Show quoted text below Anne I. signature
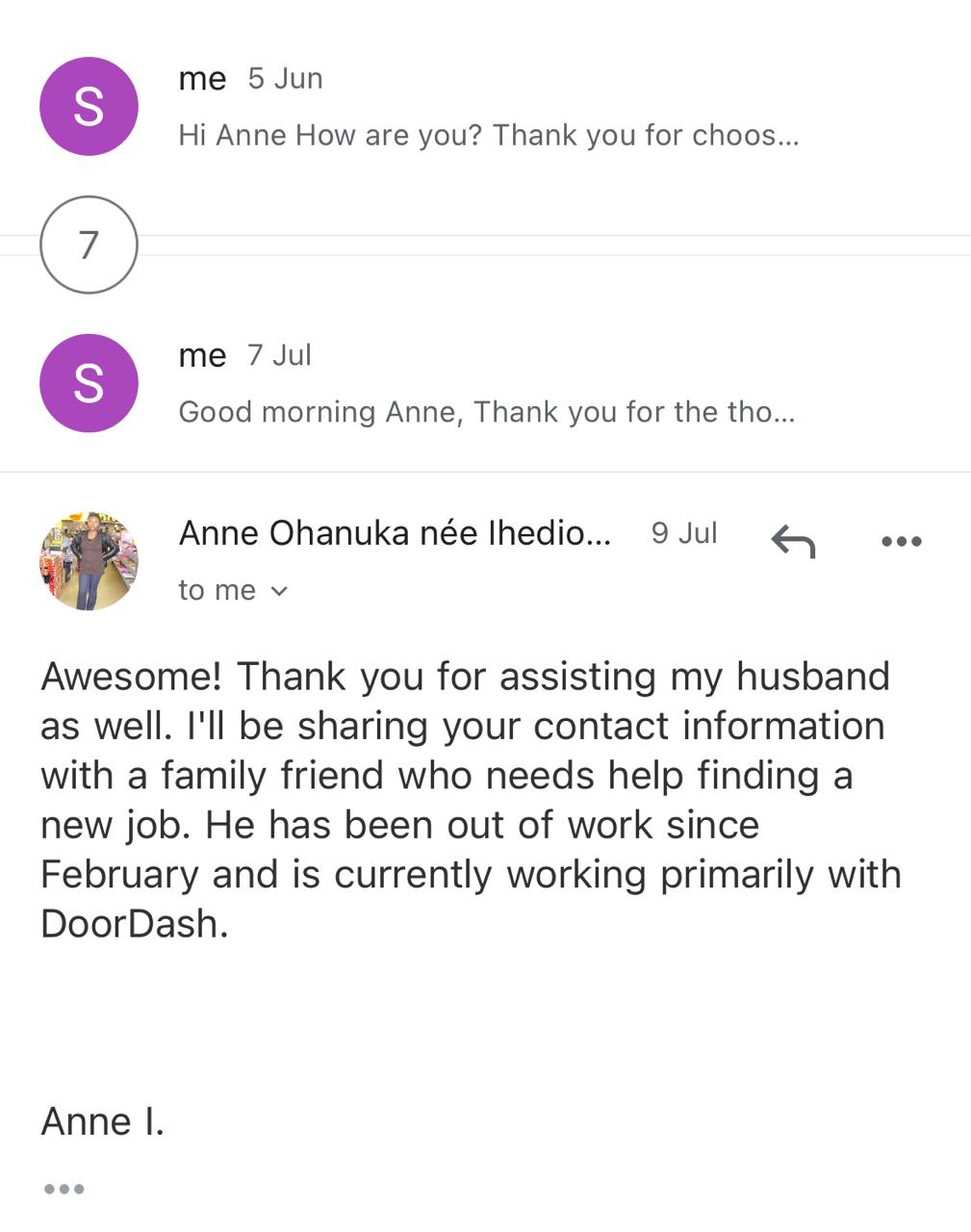 (x=64, y=1189)
